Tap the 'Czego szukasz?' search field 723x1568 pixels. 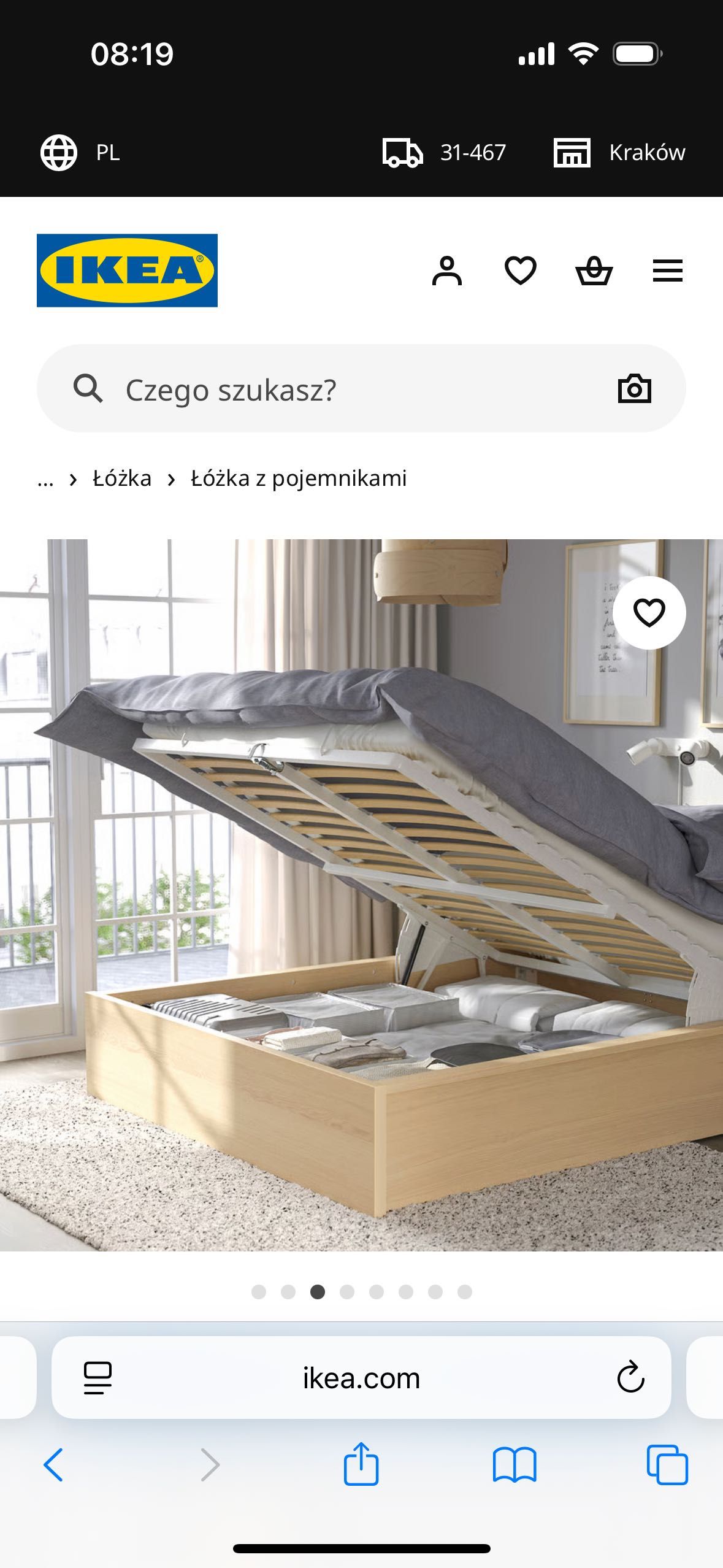(343, 389)
